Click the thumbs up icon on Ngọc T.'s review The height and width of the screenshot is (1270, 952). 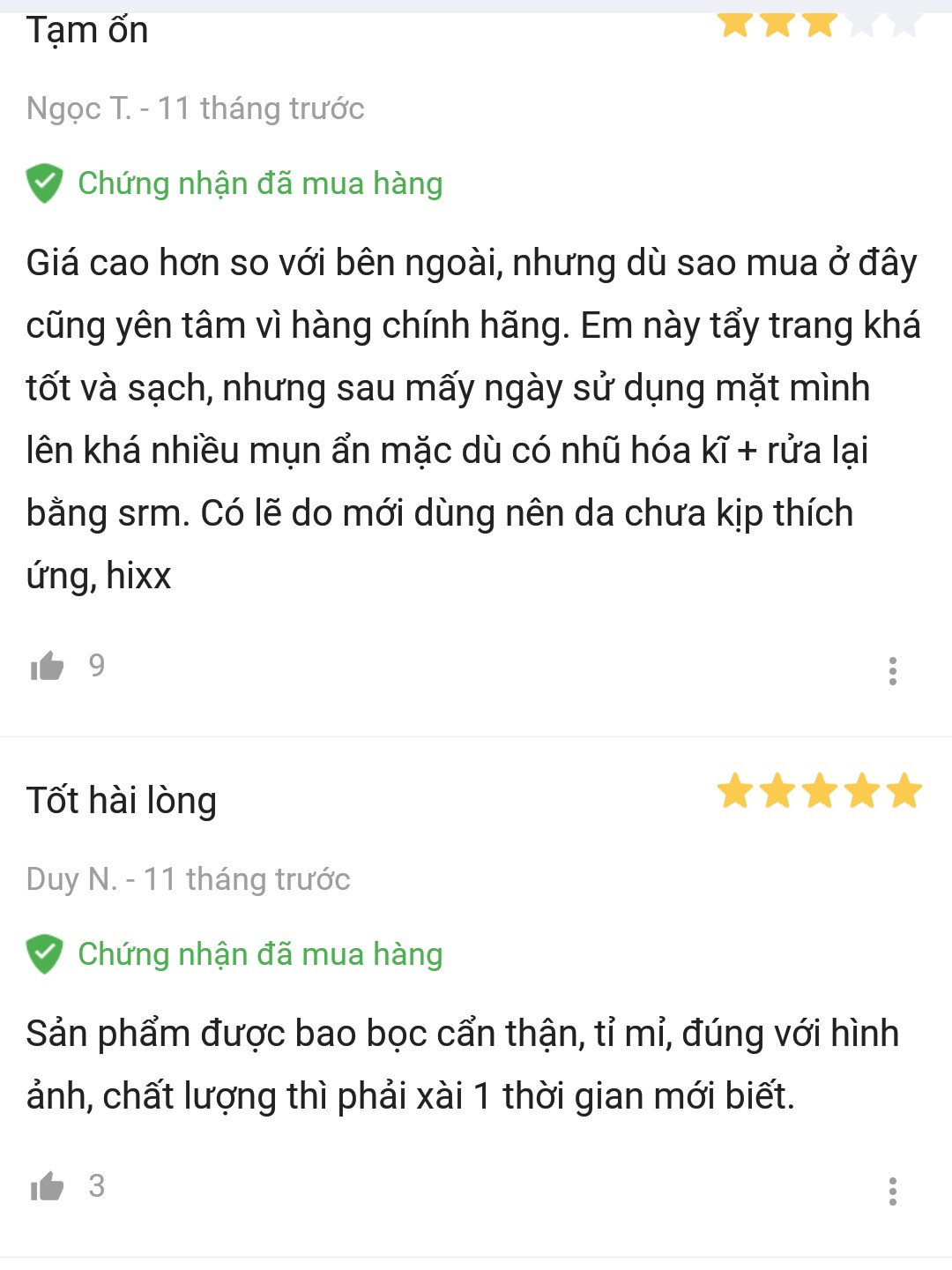pyautogui.click(x=46, y=667)
